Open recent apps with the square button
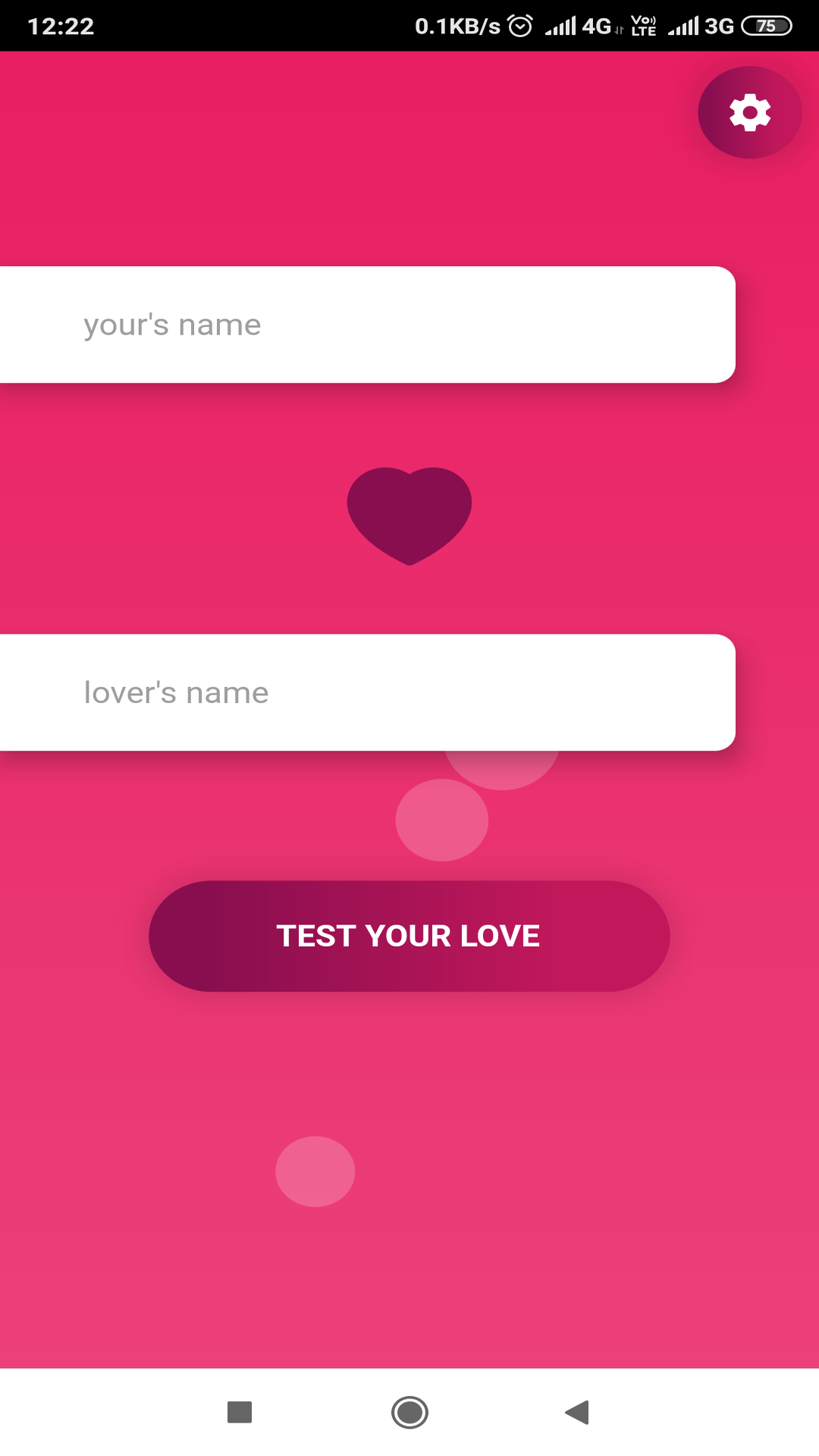 240,1412
